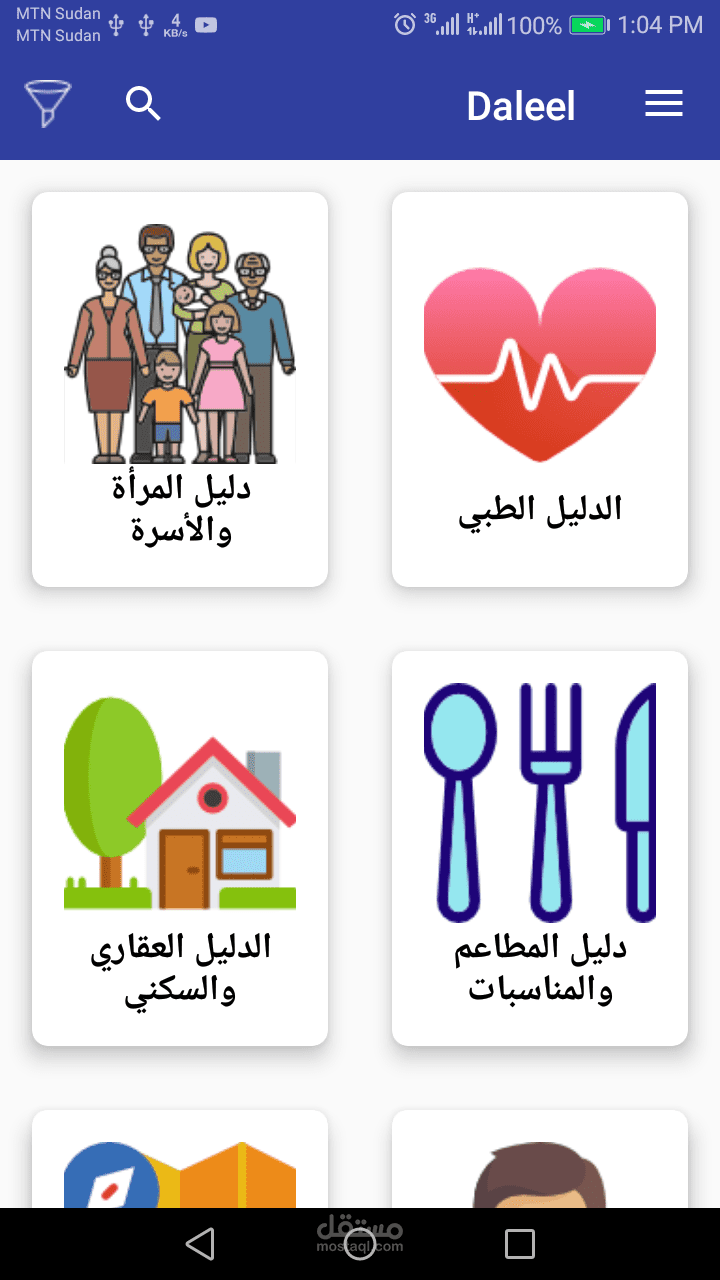Open recent apps square button
720x1280 pixels.
(519, 1244)
